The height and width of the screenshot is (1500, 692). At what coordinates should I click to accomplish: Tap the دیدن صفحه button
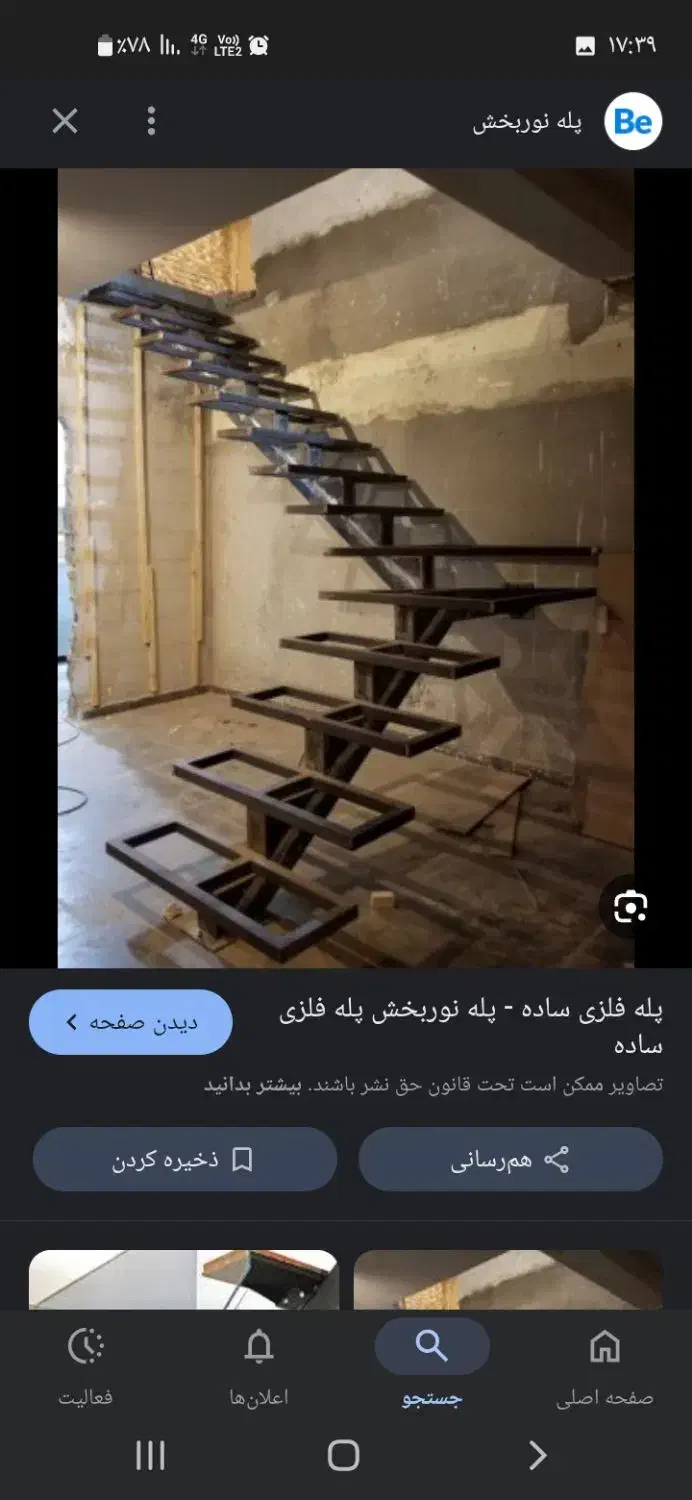[x=131, y=1022]
